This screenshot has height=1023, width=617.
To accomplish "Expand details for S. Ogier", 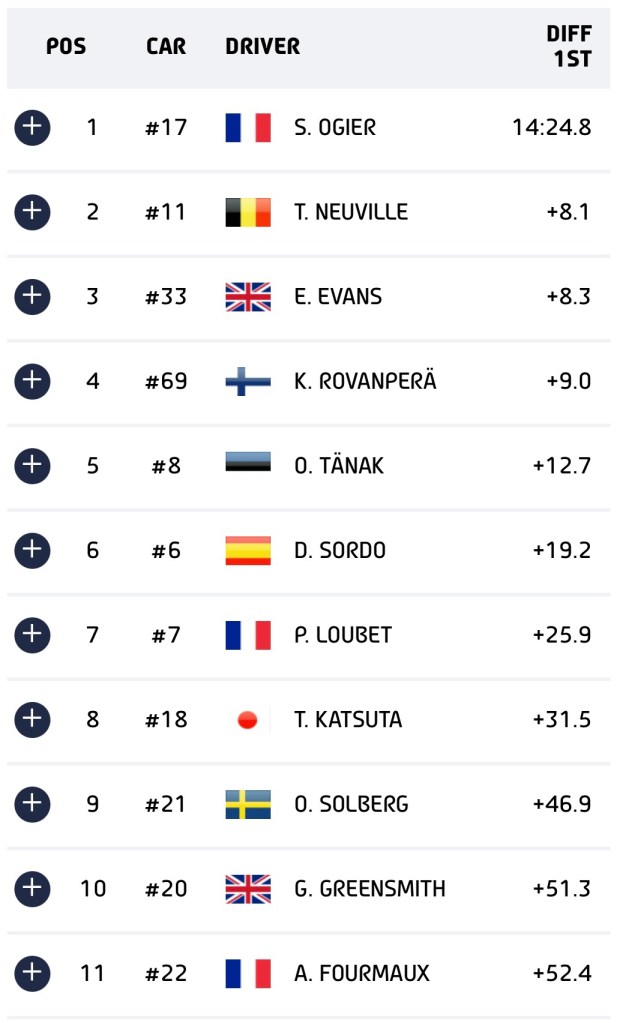I will tap(32, 128).
